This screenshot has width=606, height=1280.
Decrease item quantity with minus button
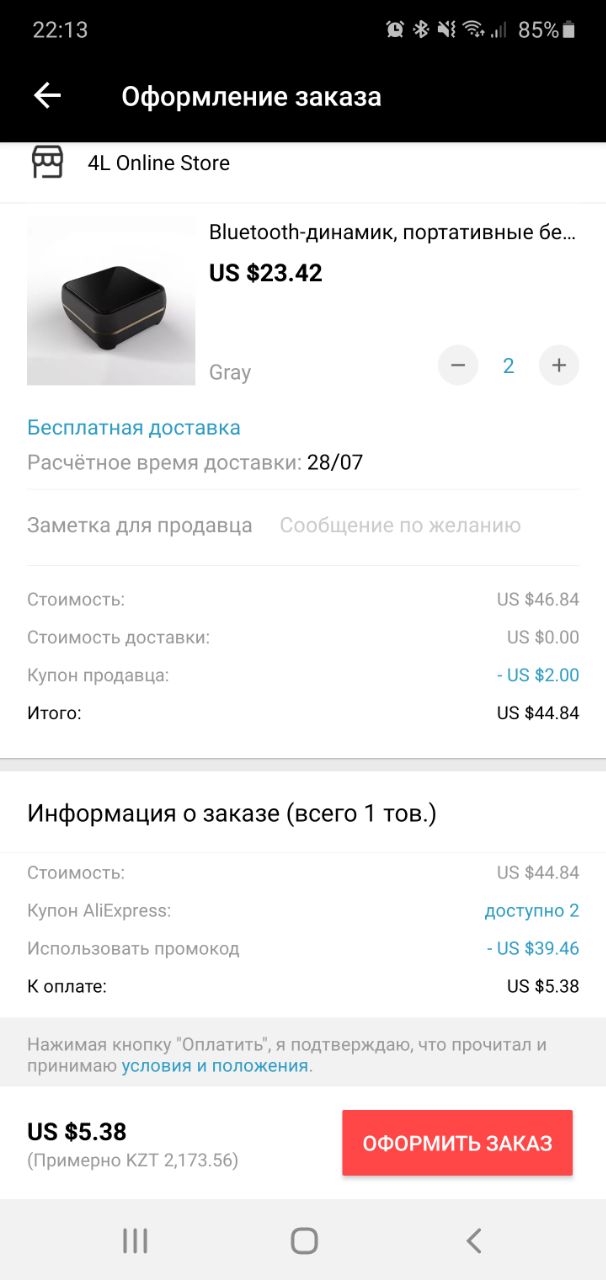click(x=458, y=366)
